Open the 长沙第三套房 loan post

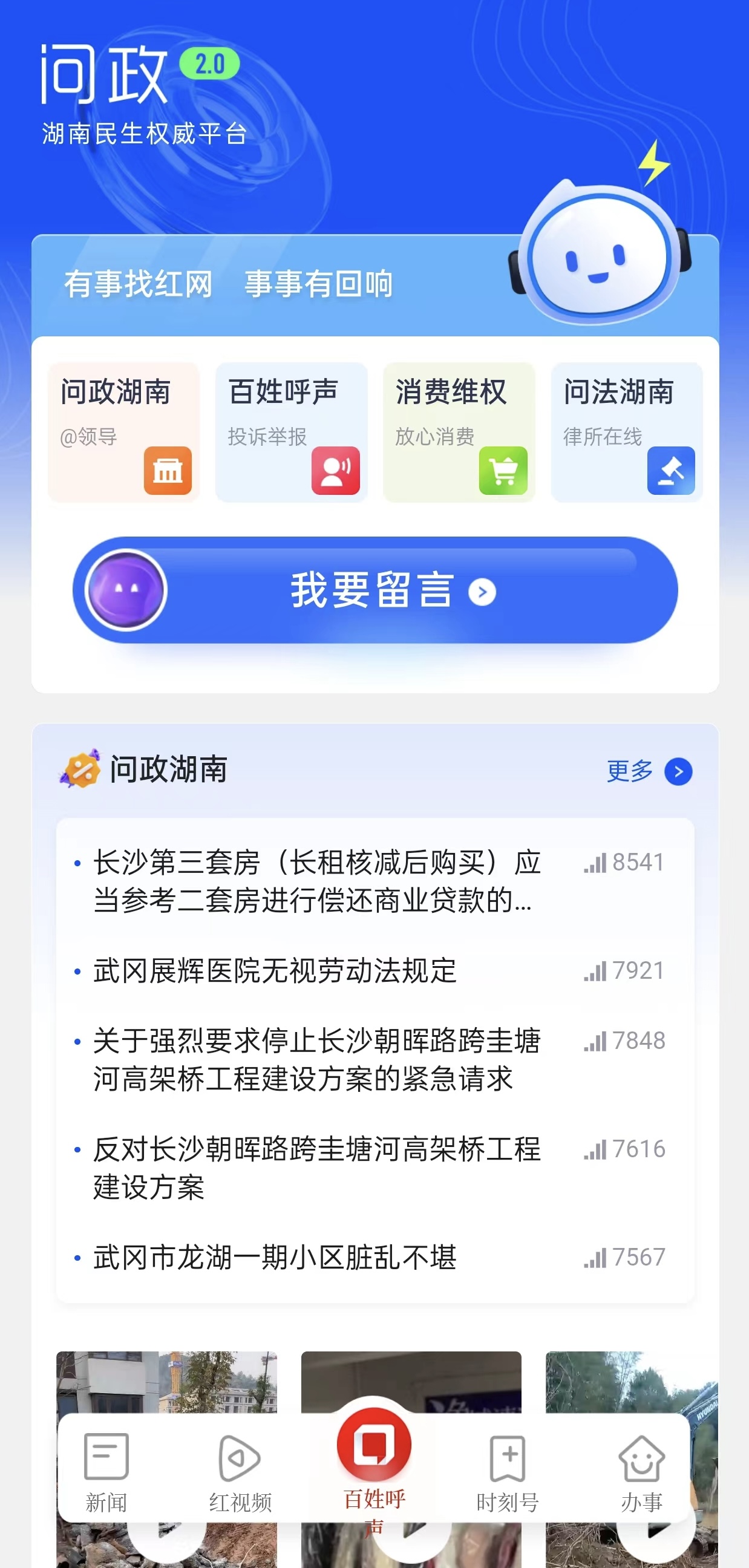[x=316, y=881]
